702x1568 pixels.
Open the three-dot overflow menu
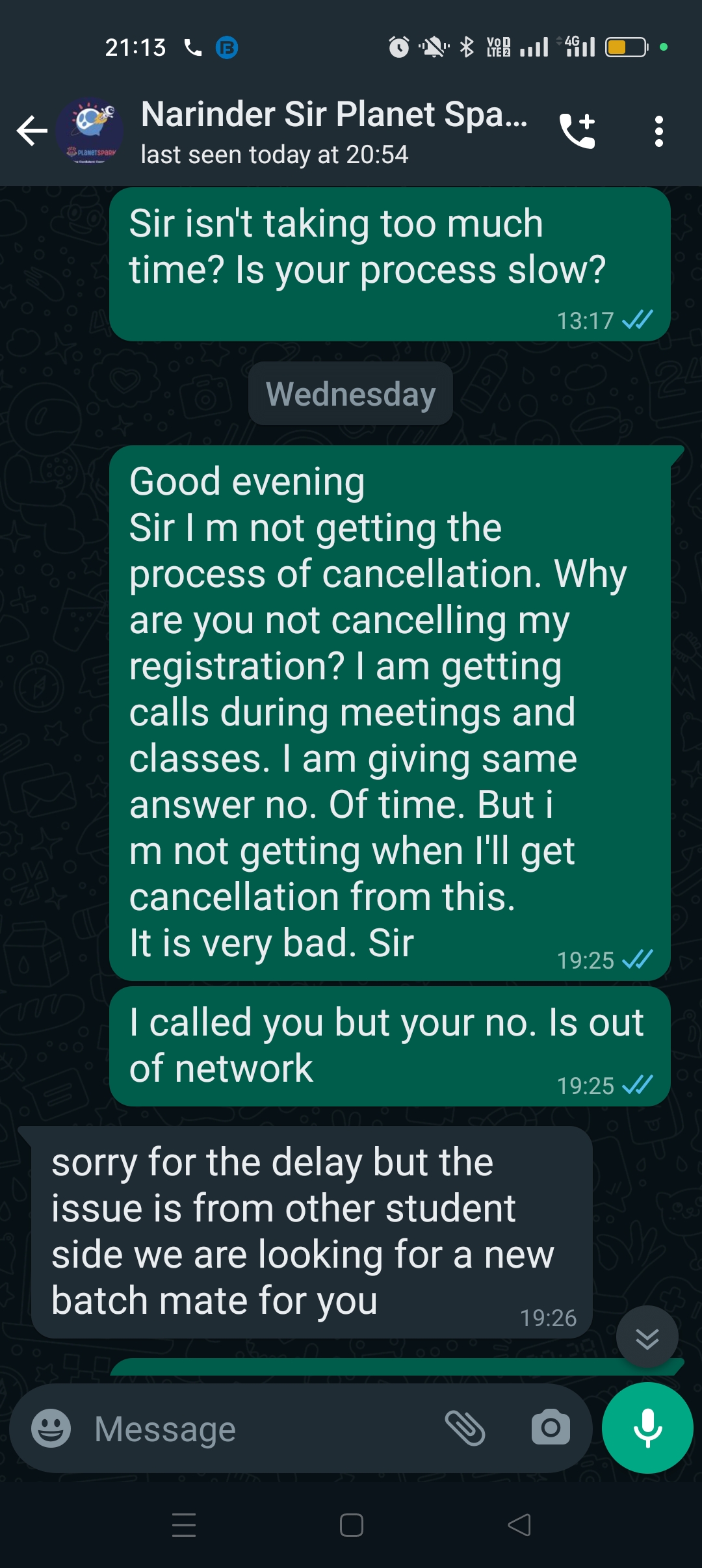tap(658, 131)
